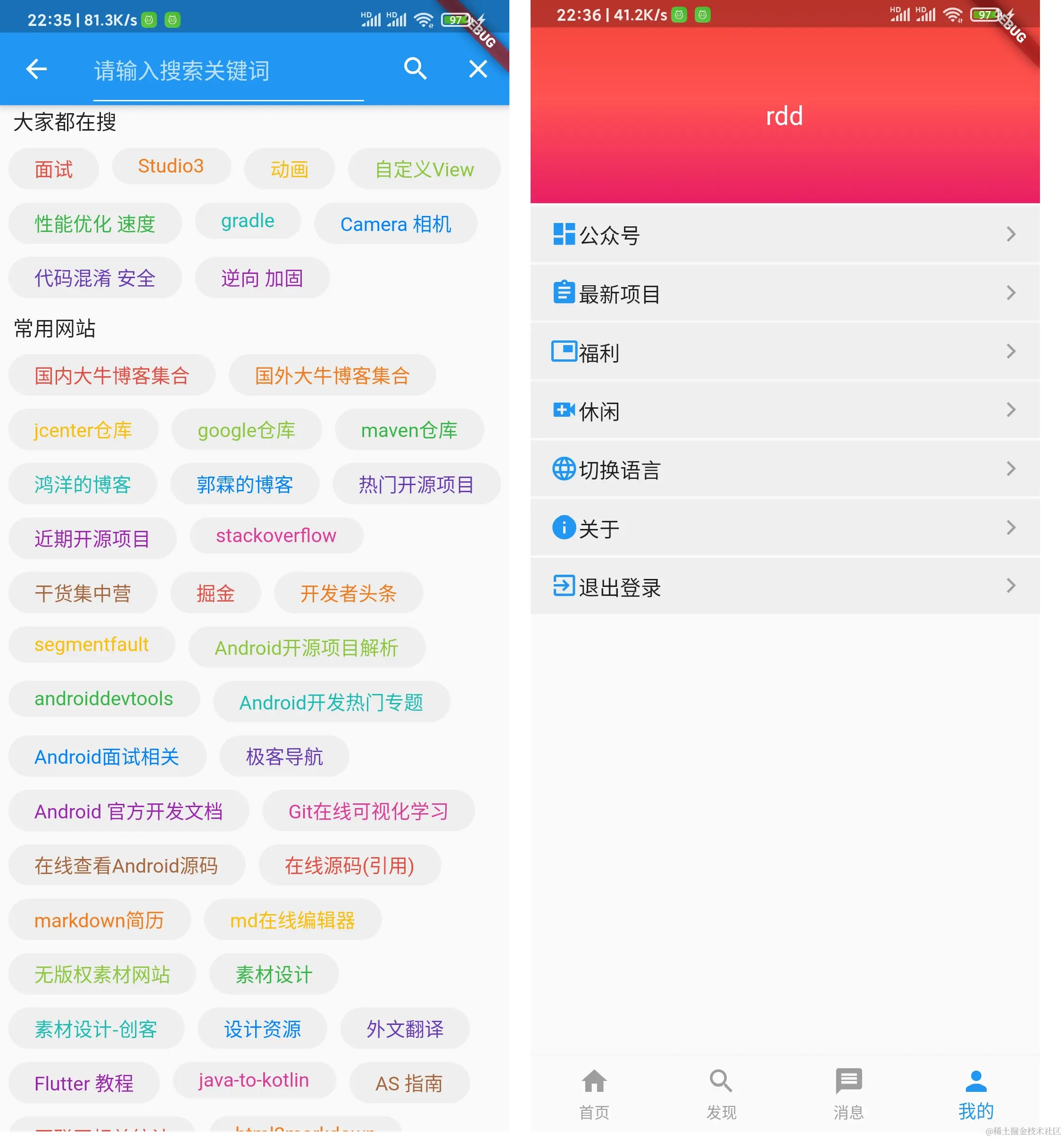The height and width of the screenshot is (1139, 1064).
Task: Clear the search with the X icon
Action: pyautogui.click(x=478, y=69)
